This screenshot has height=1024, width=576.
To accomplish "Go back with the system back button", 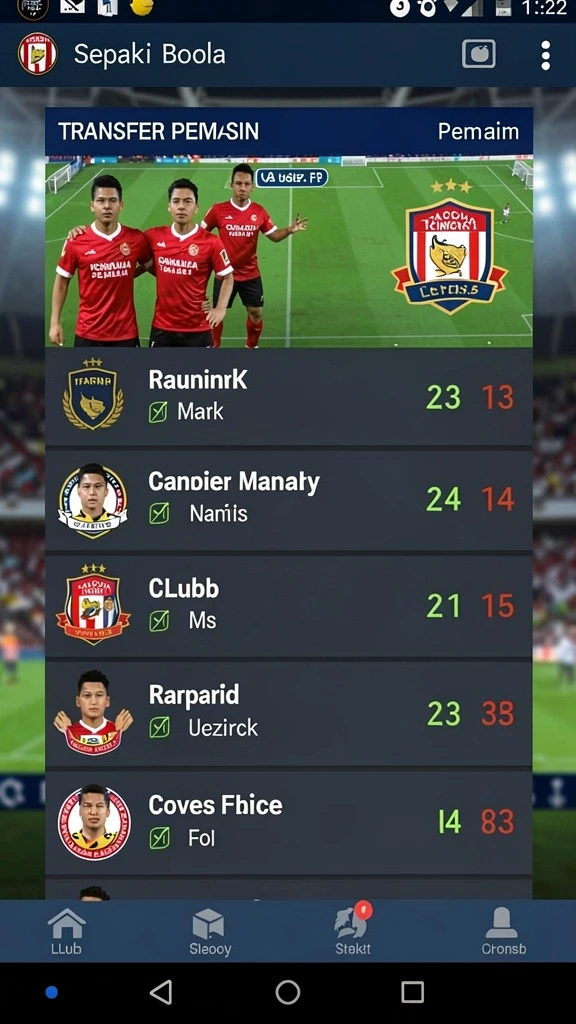I will pos(161,992).
